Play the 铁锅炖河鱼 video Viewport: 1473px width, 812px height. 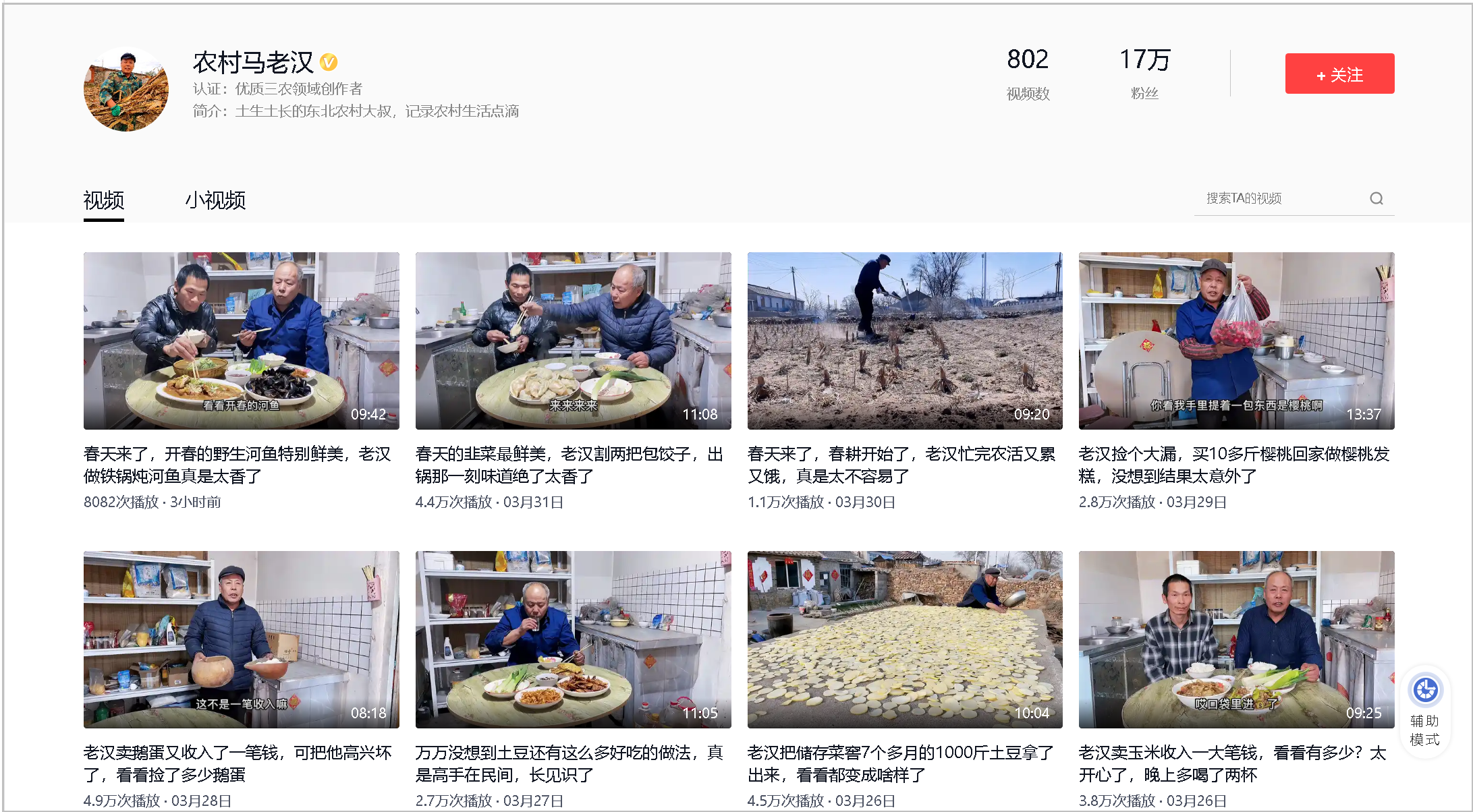[241, 341]
